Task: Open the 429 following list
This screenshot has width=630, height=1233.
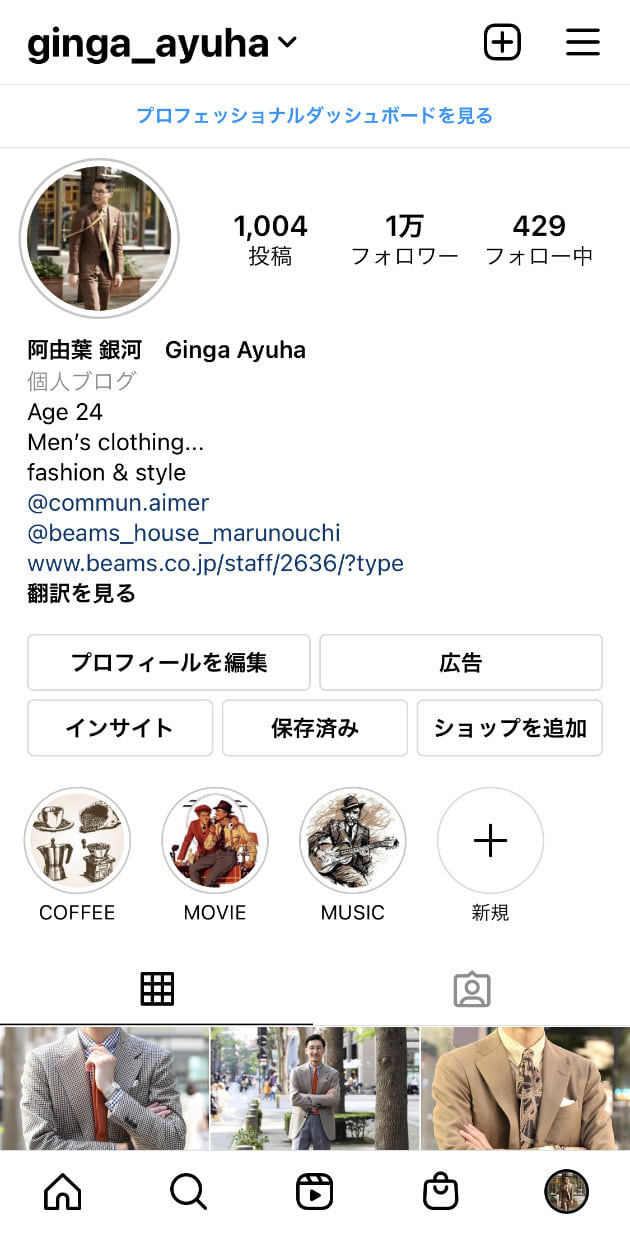Action: click(x=539, y=240)
